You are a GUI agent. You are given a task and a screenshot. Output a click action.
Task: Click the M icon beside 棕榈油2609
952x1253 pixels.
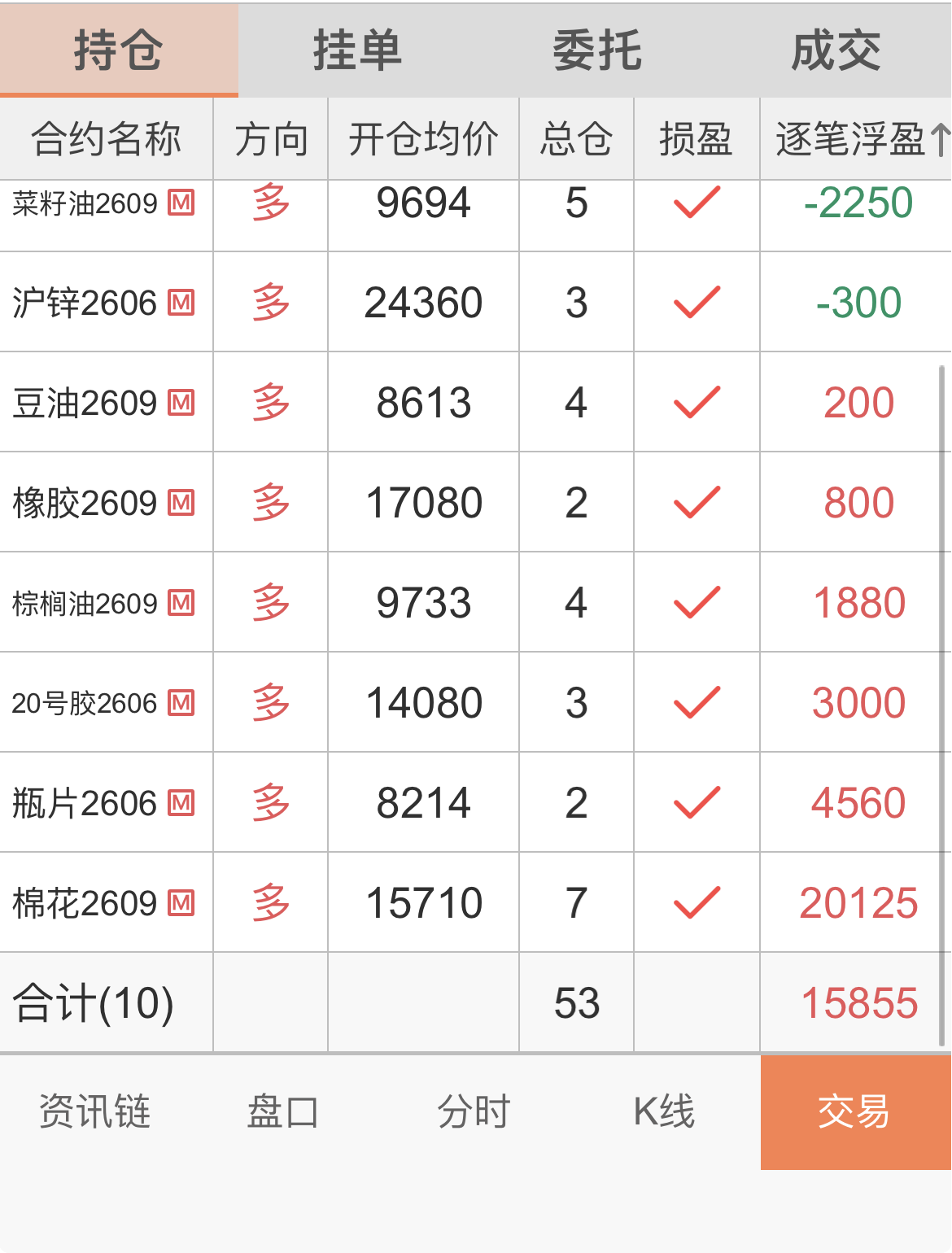point(182,602)
